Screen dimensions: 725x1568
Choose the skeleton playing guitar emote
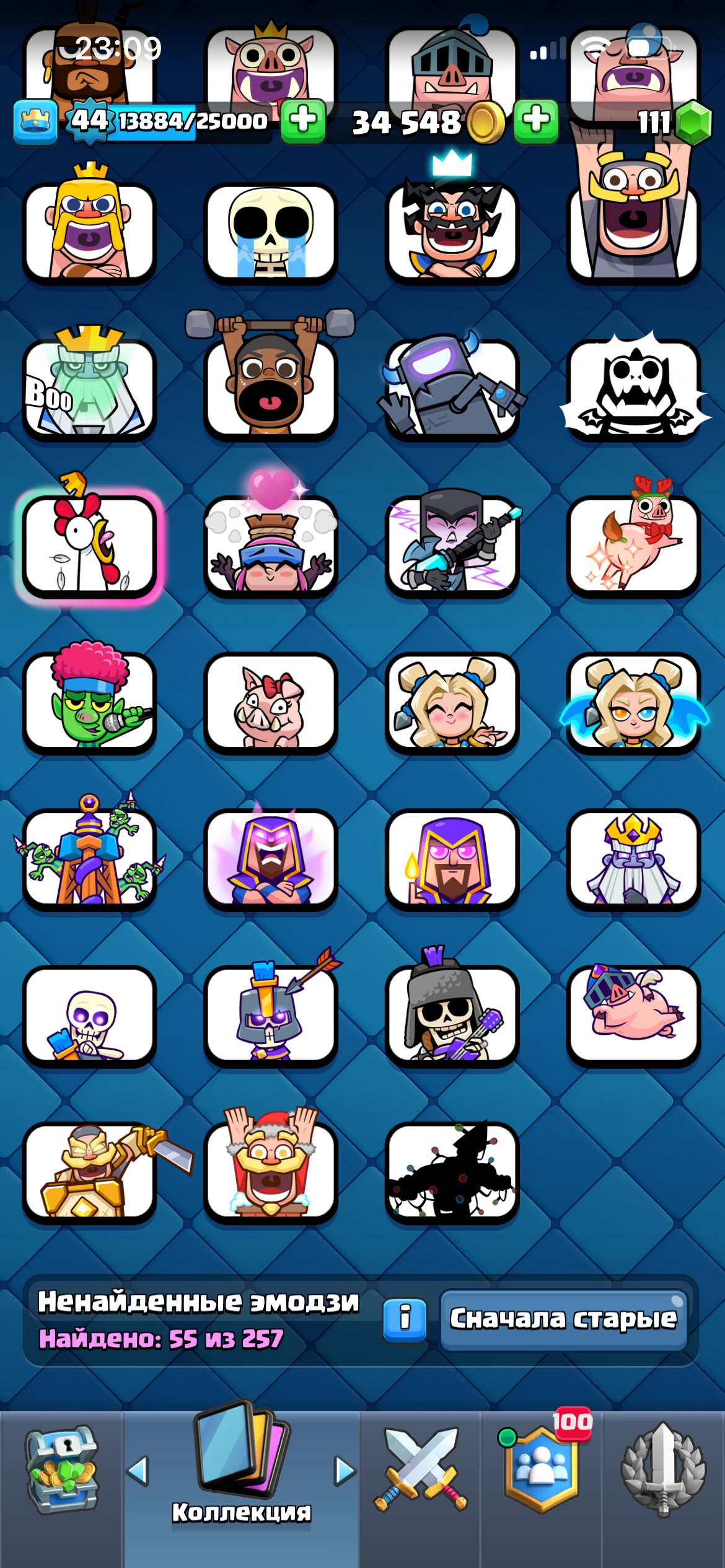click(x=452, y=1014)
